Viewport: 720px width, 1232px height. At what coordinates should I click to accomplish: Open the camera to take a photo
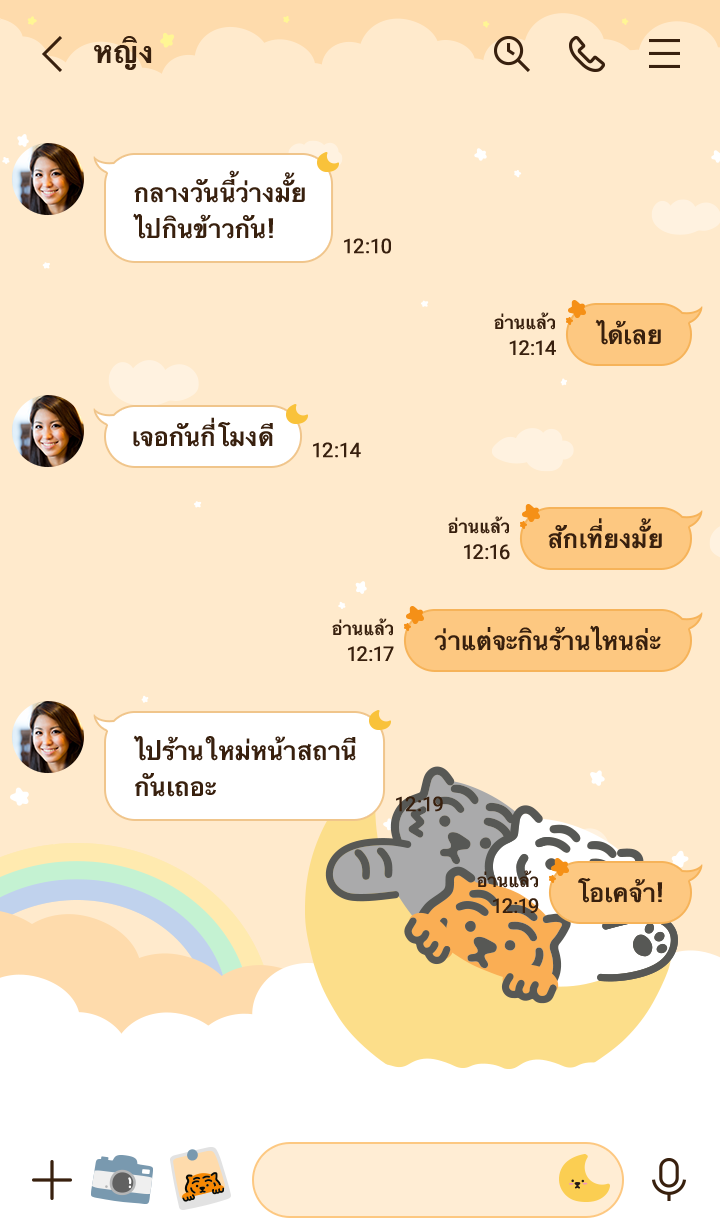point(122,1179)
